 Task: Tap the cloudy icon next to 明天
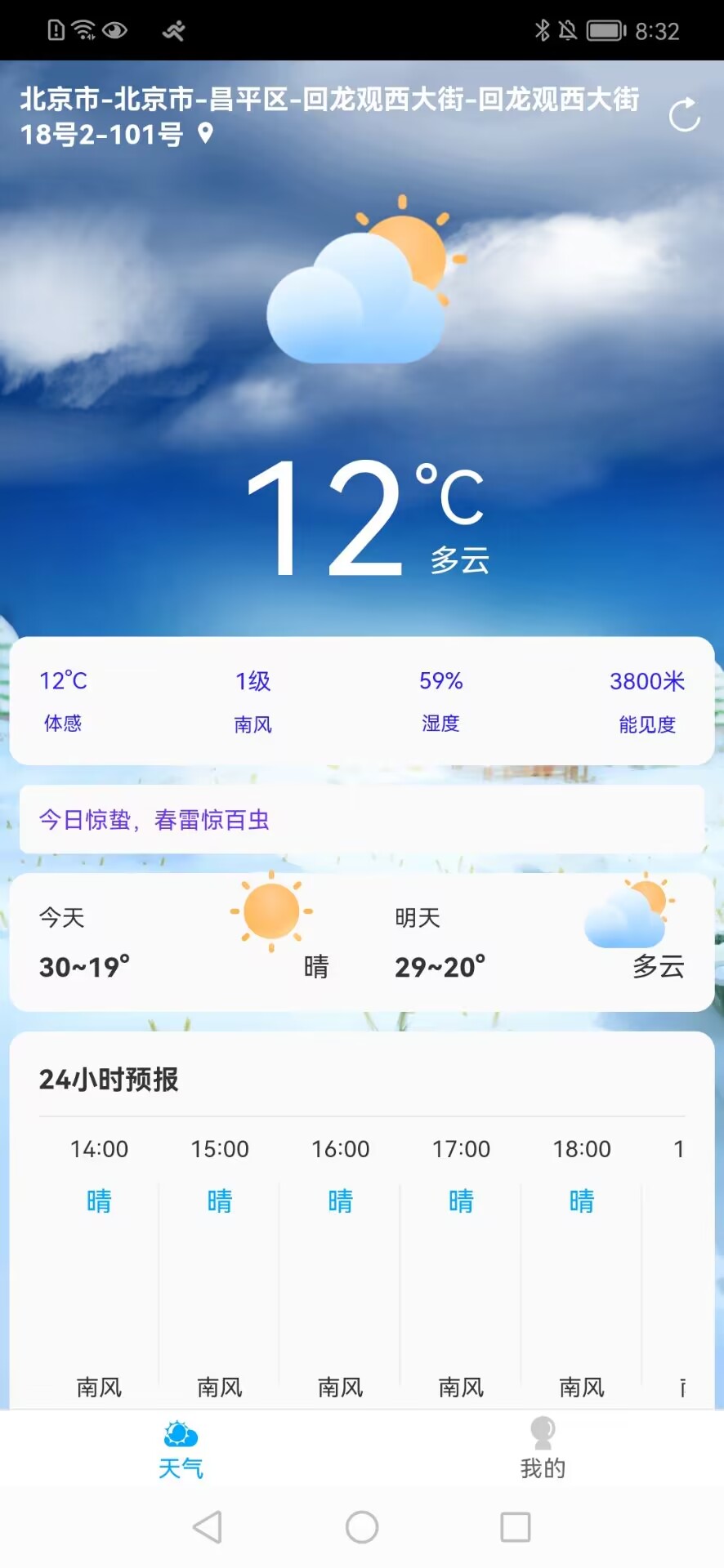(629, 915)
